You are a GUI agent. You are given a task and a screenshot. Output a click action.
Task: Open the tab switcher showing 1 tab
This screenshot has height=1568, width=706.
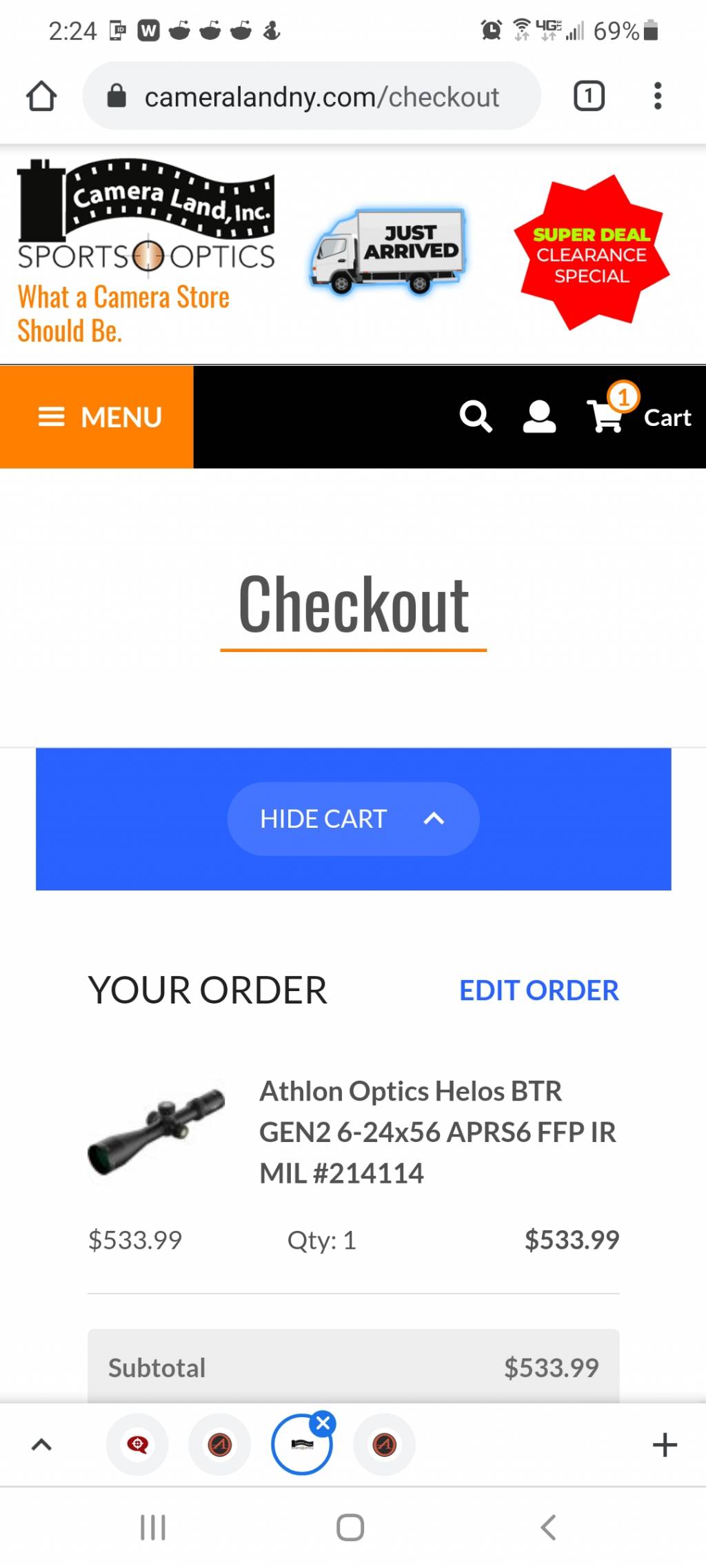click(589, 96)
